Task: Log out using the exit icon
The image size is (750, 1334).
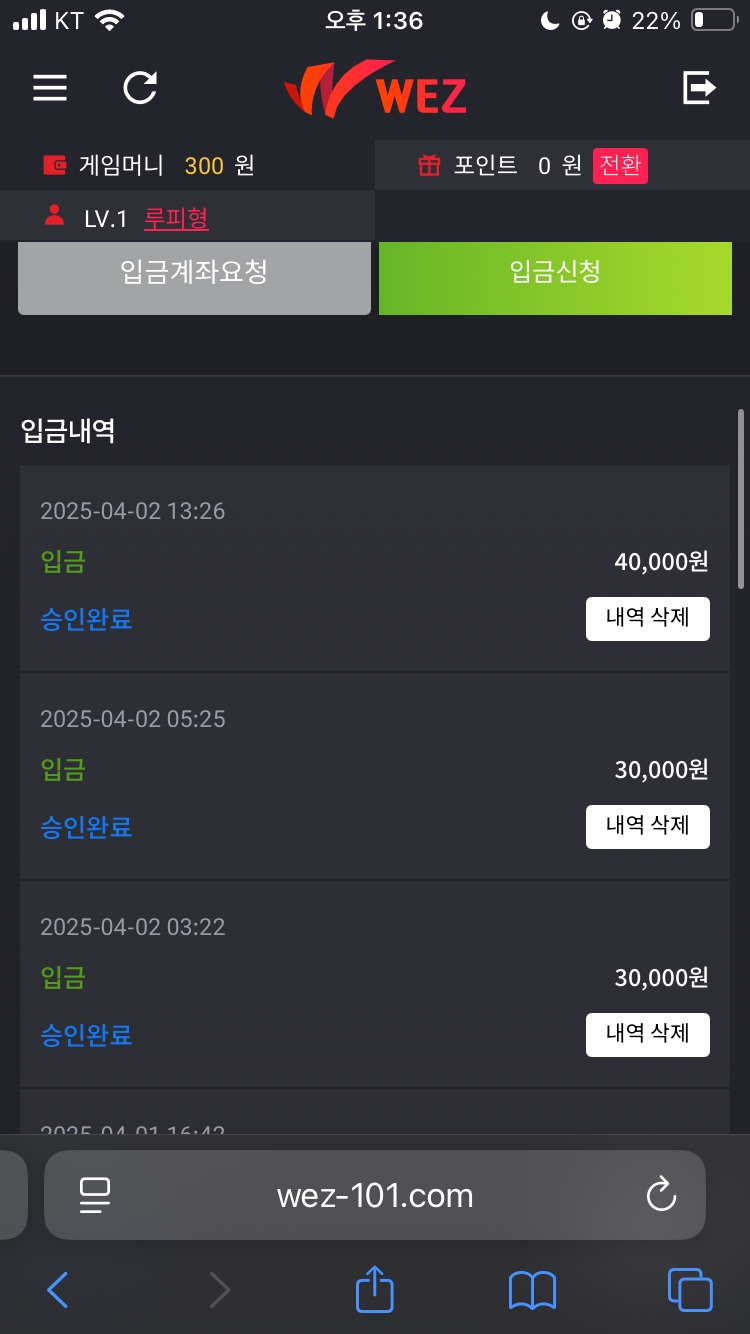Action: 700,88
